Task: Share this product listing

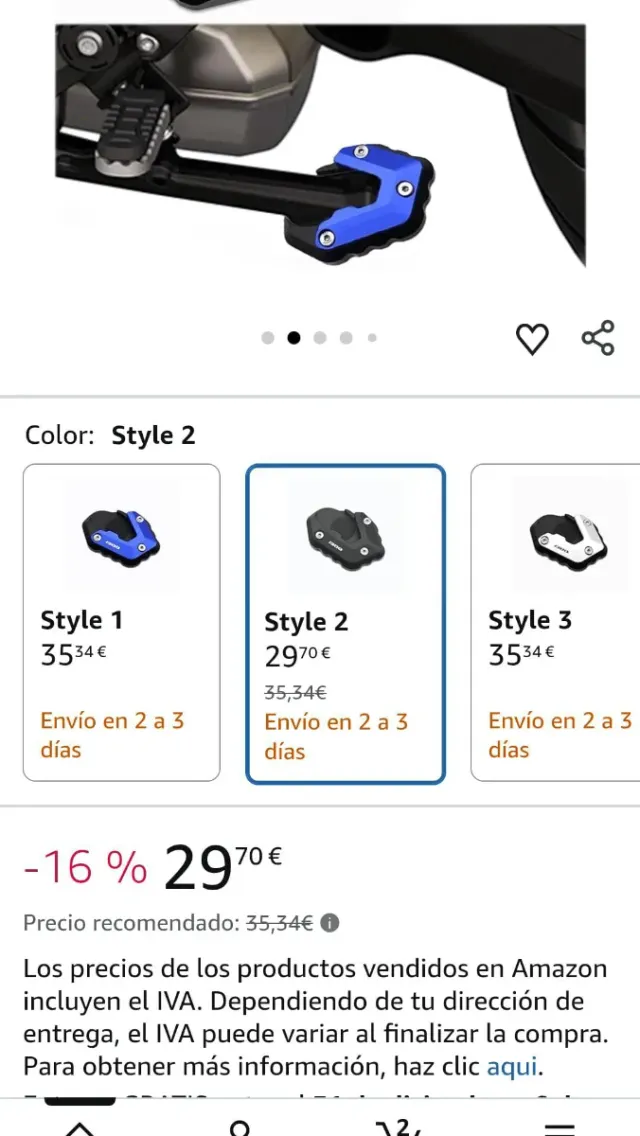Action: pos(598,339)
